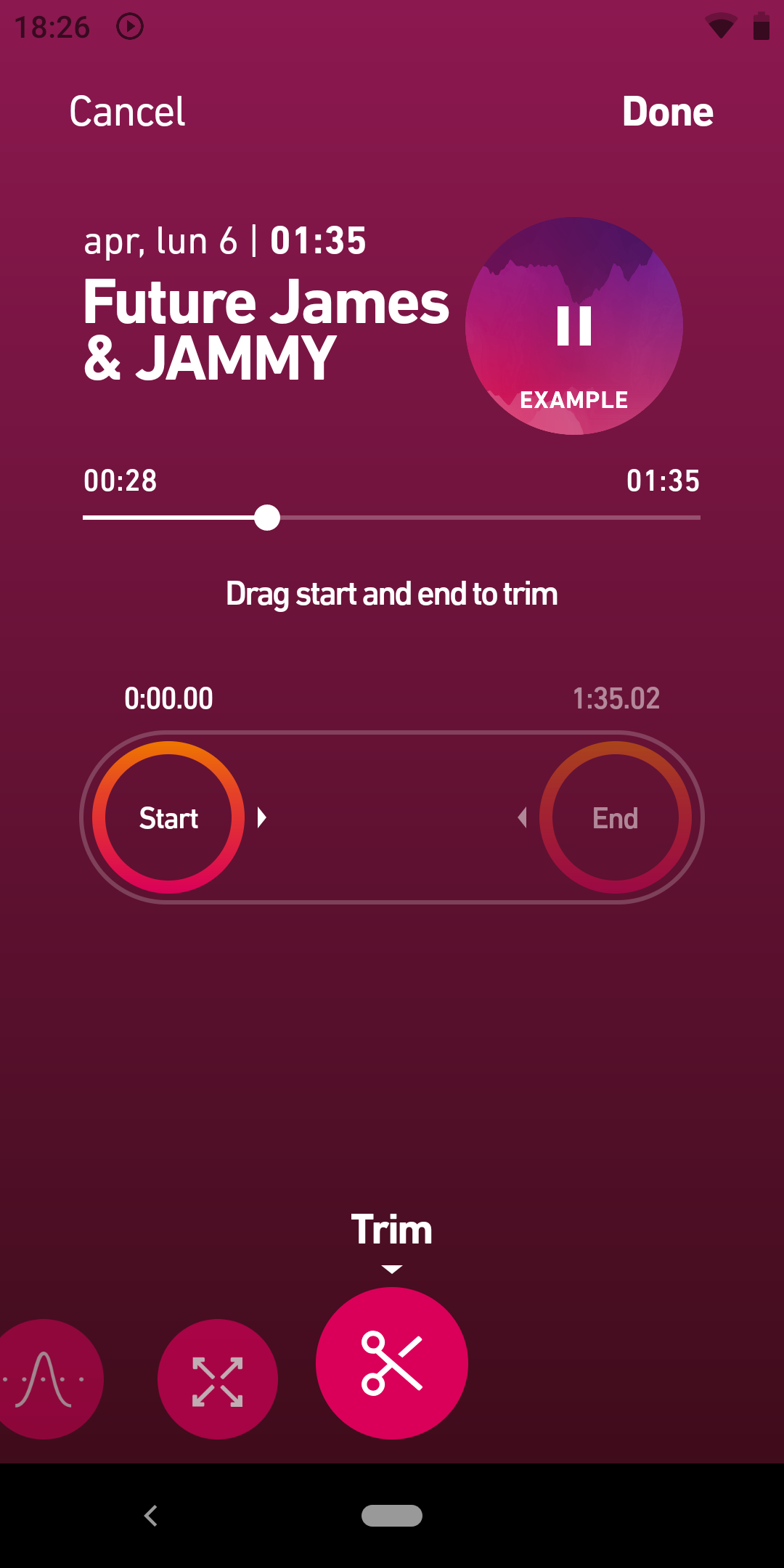Pause the example recording playback

[x=573, y=326]
